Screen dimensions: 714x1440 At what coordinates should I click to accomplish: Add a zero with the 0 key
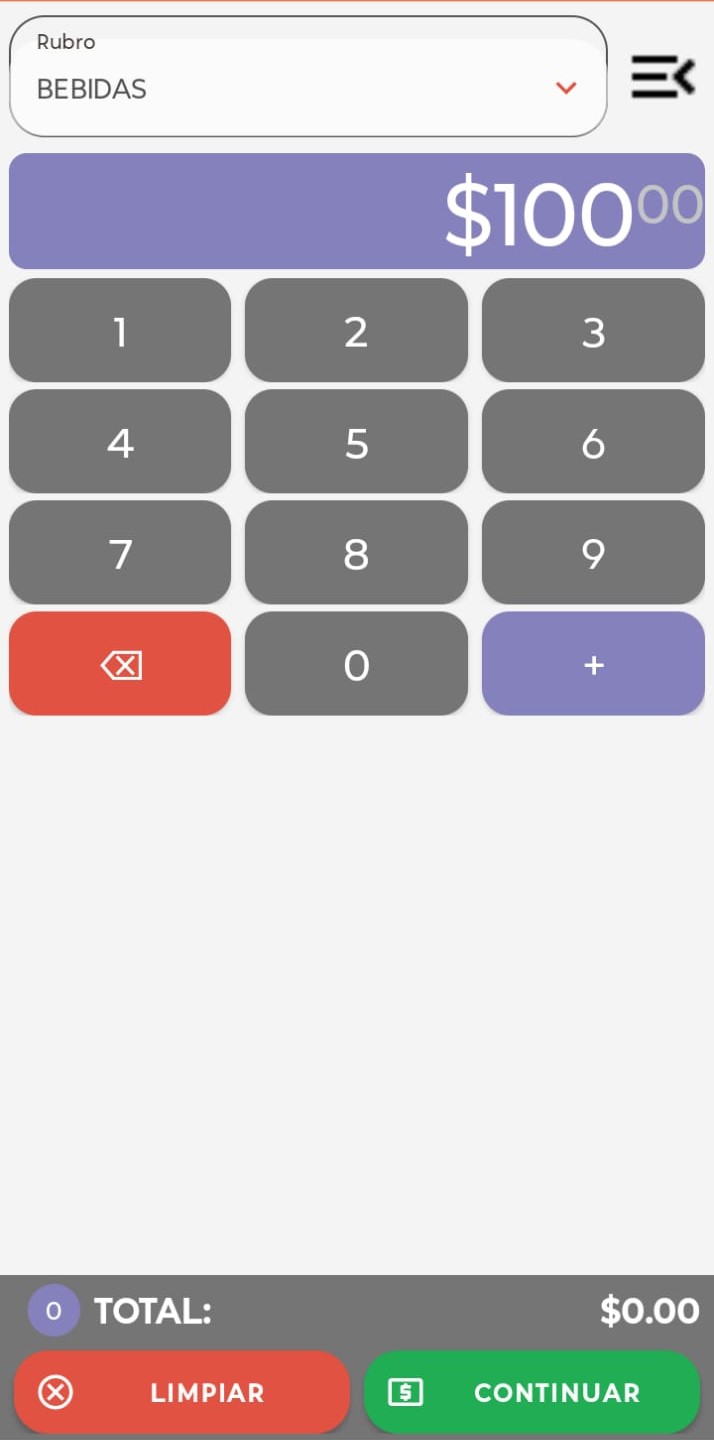coord(356,664)
